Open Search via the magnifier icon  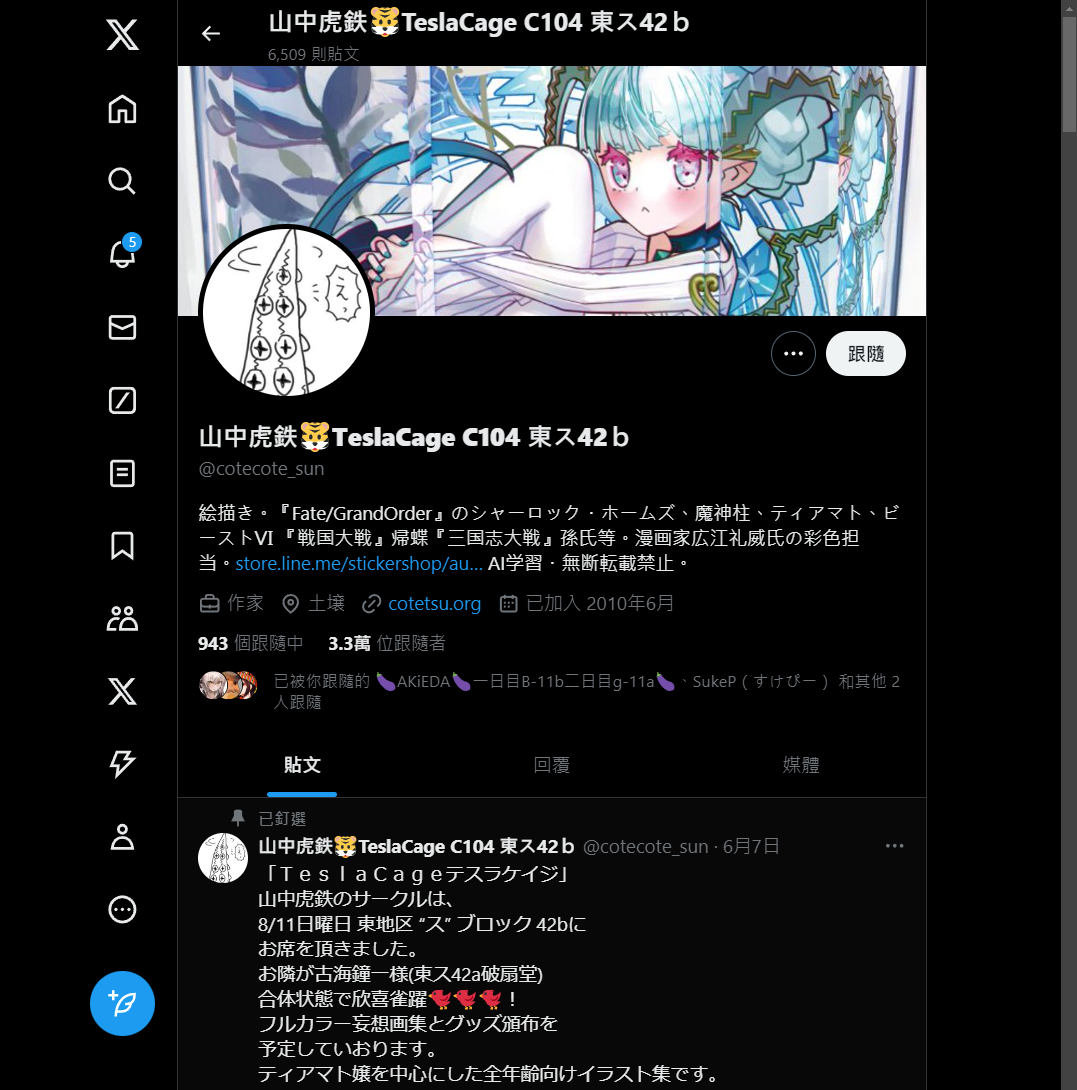[121, 181]
